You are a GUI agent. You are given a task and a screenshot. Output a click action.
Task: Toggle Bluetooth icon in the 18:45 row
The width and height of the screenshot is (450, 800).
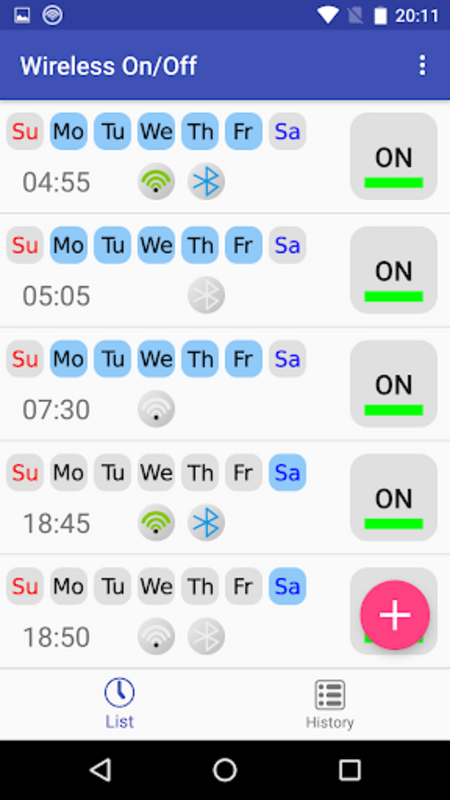(206, 523)
